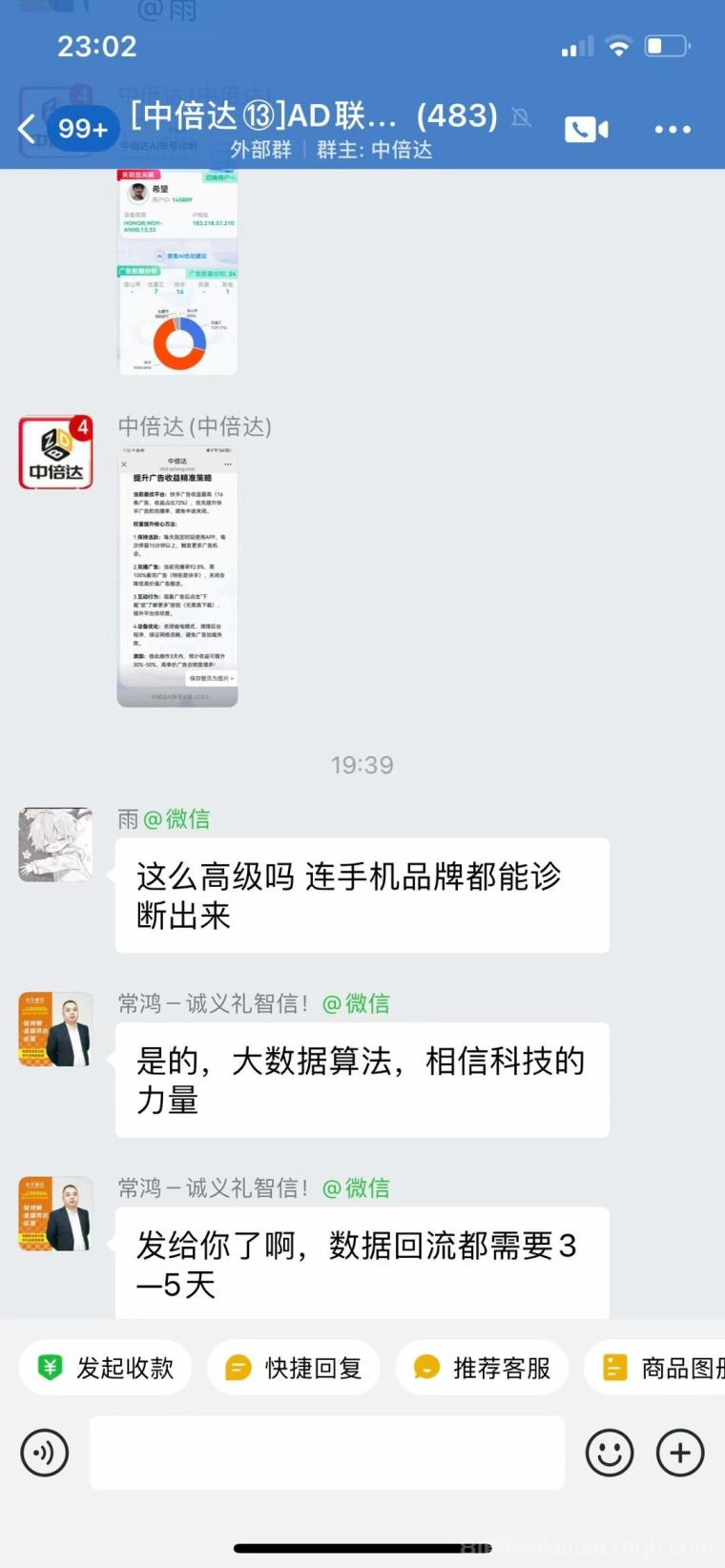
Task: Open 雨's profile avatar
Action: 55,845
